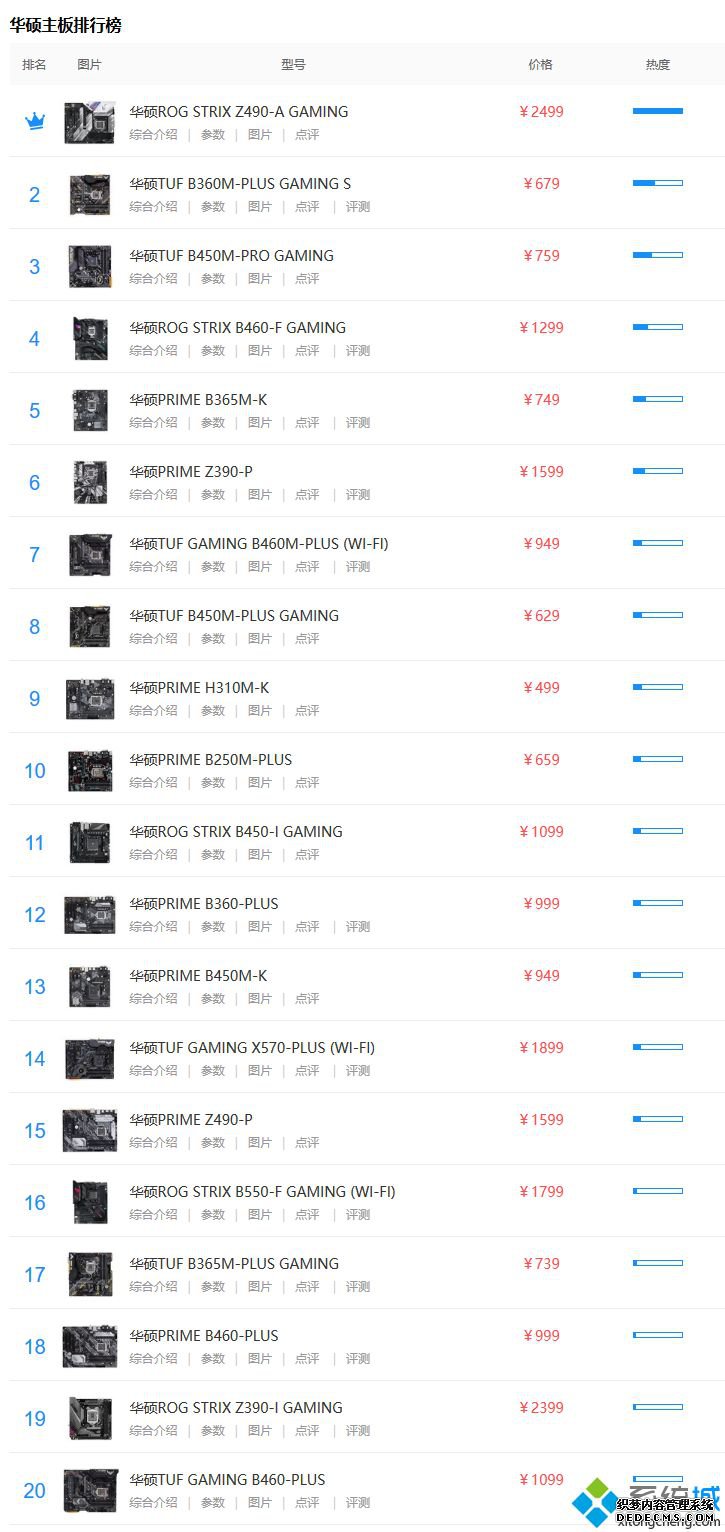Open 参数 for 华硕TUF B360M-PLUS GAMING S
This screenshot has width=725, height=1532.
[x=213, y=207]
